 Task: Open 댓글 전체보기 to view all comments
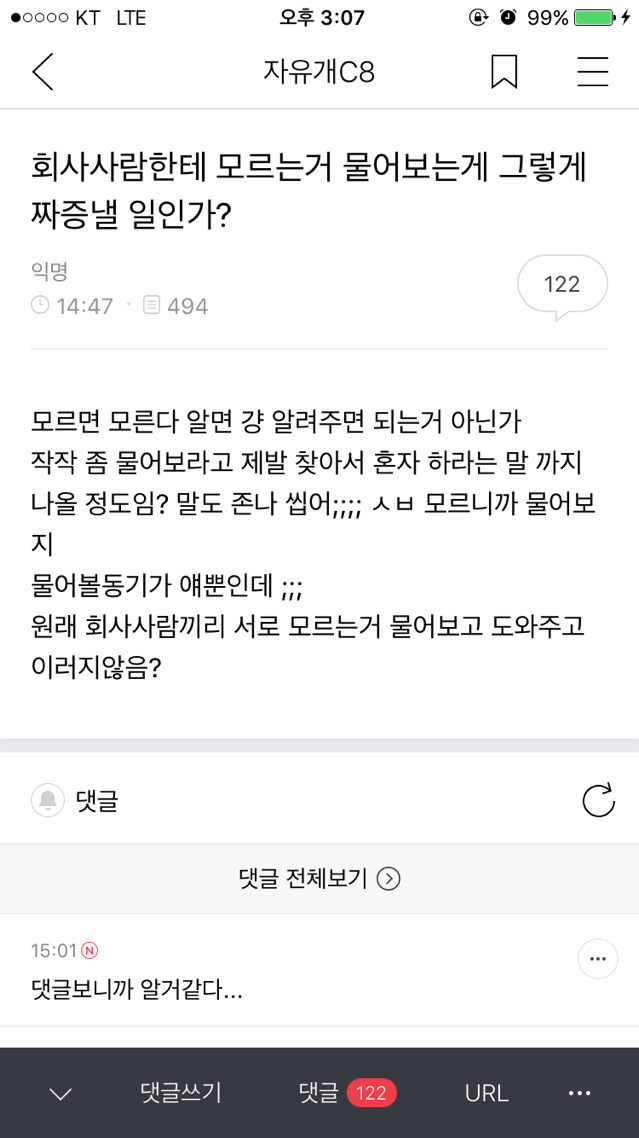pyautogui.click(x=319, y=879)
